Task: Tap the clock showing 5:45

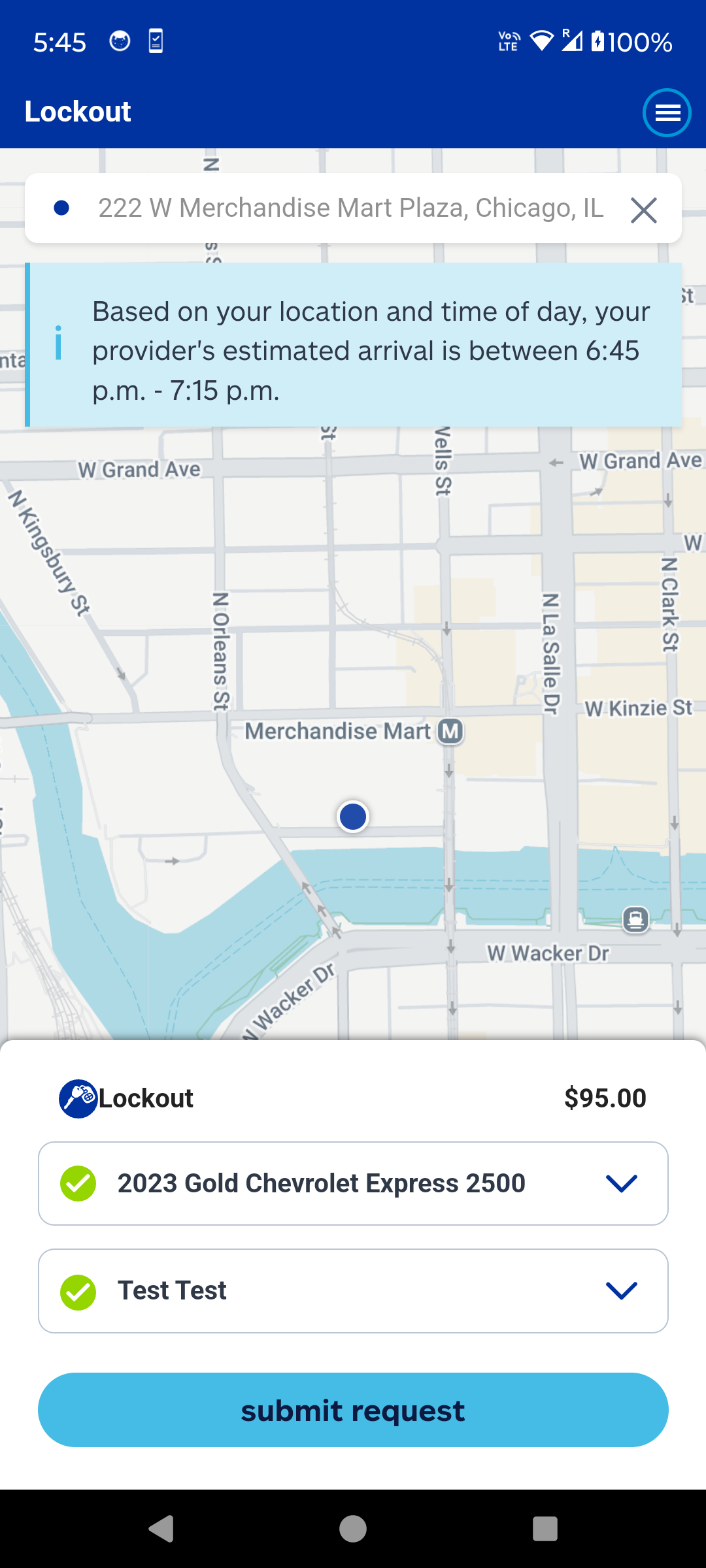Action: (59, 42)
